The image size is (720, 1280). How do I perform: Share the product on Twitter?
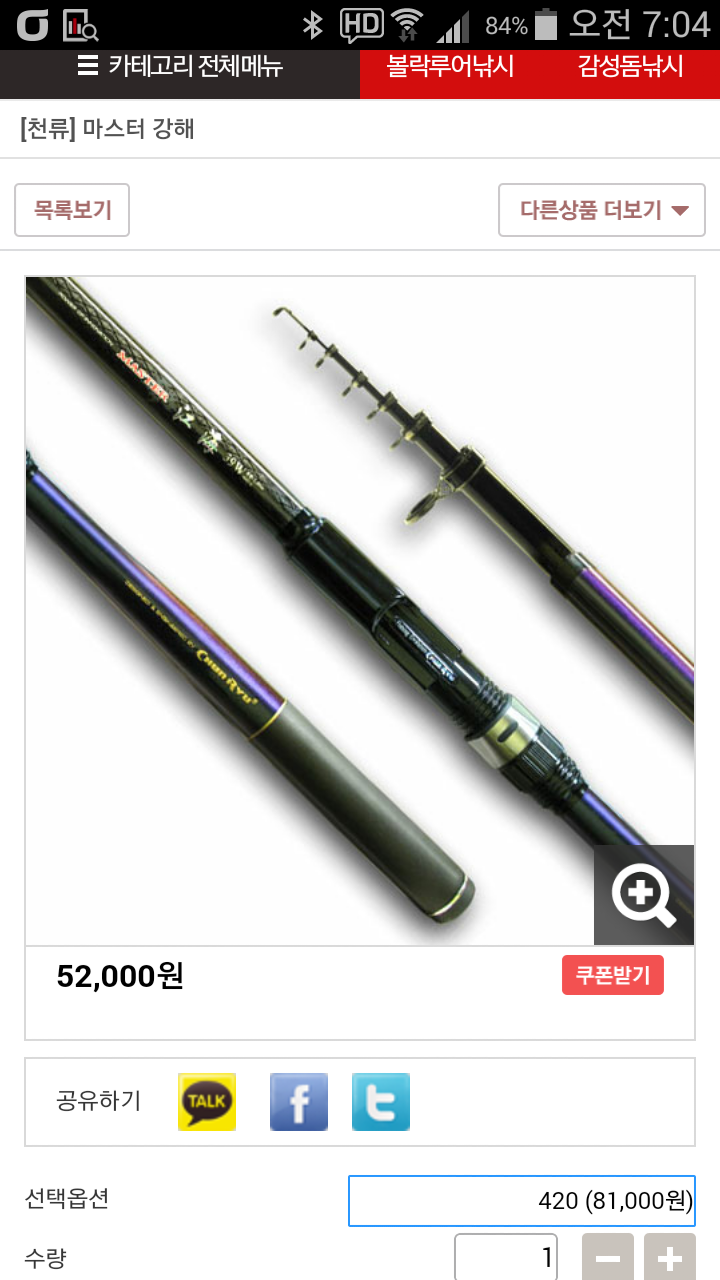[381, 1102]
